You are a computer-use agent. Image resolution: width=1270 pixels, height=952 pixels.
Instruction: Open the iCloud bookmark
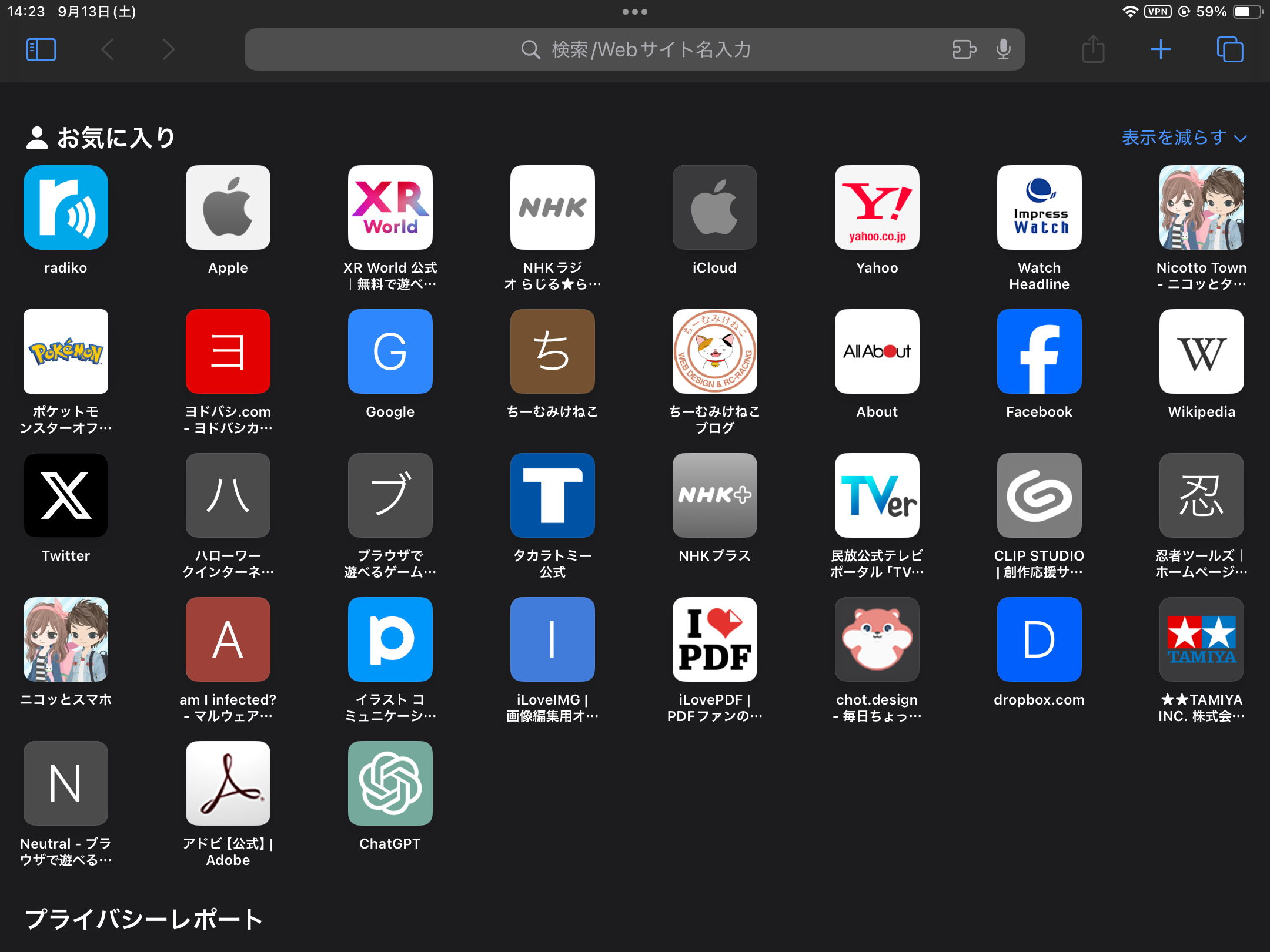click(x=714, y=208)
